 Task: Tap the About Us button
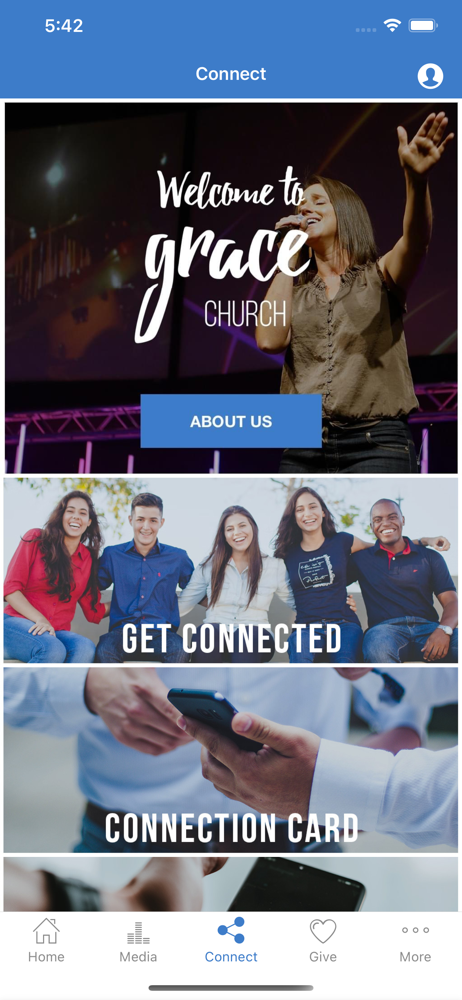point(231,421)
